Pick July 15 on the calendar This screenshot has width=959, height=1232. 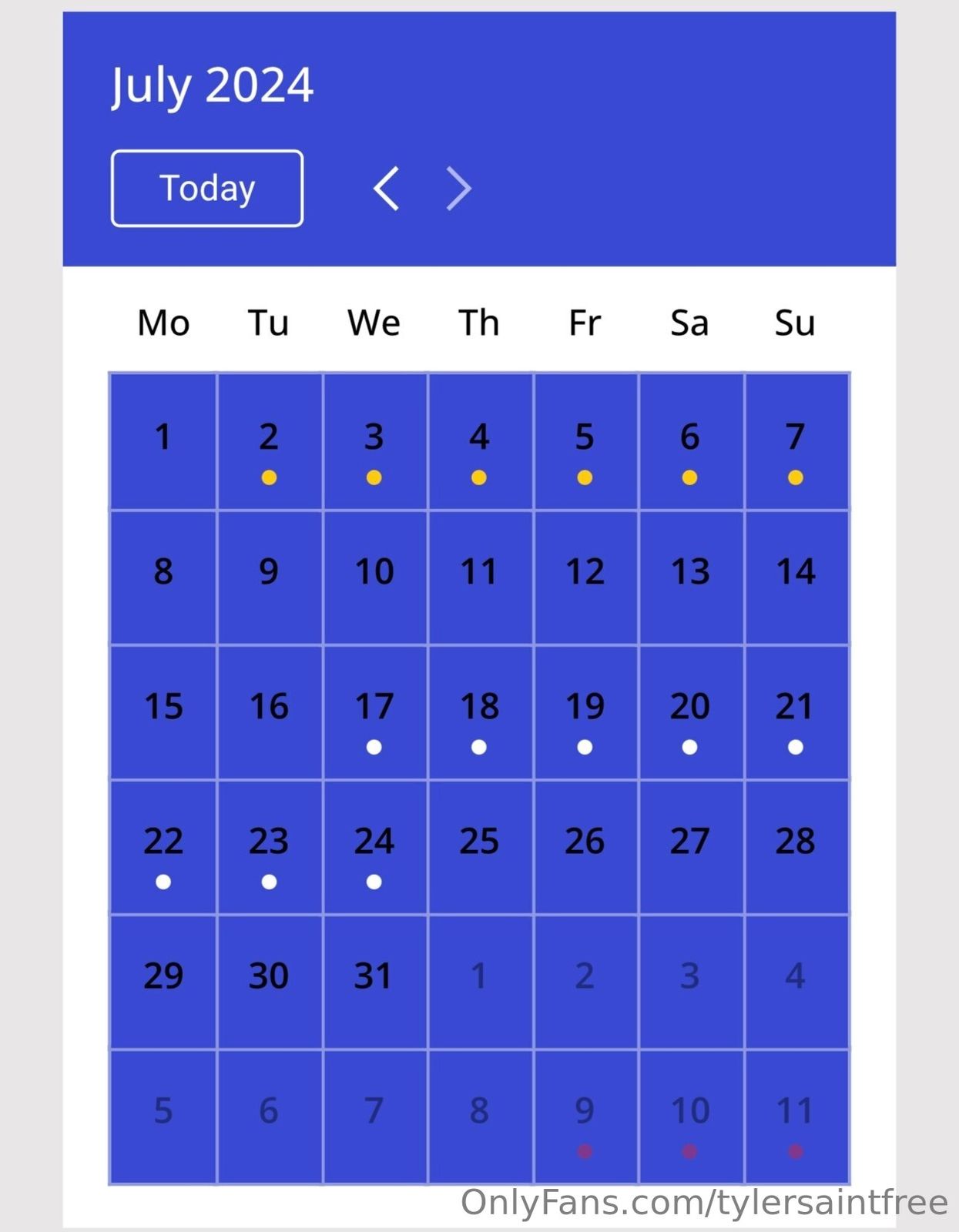coord(163,711)
